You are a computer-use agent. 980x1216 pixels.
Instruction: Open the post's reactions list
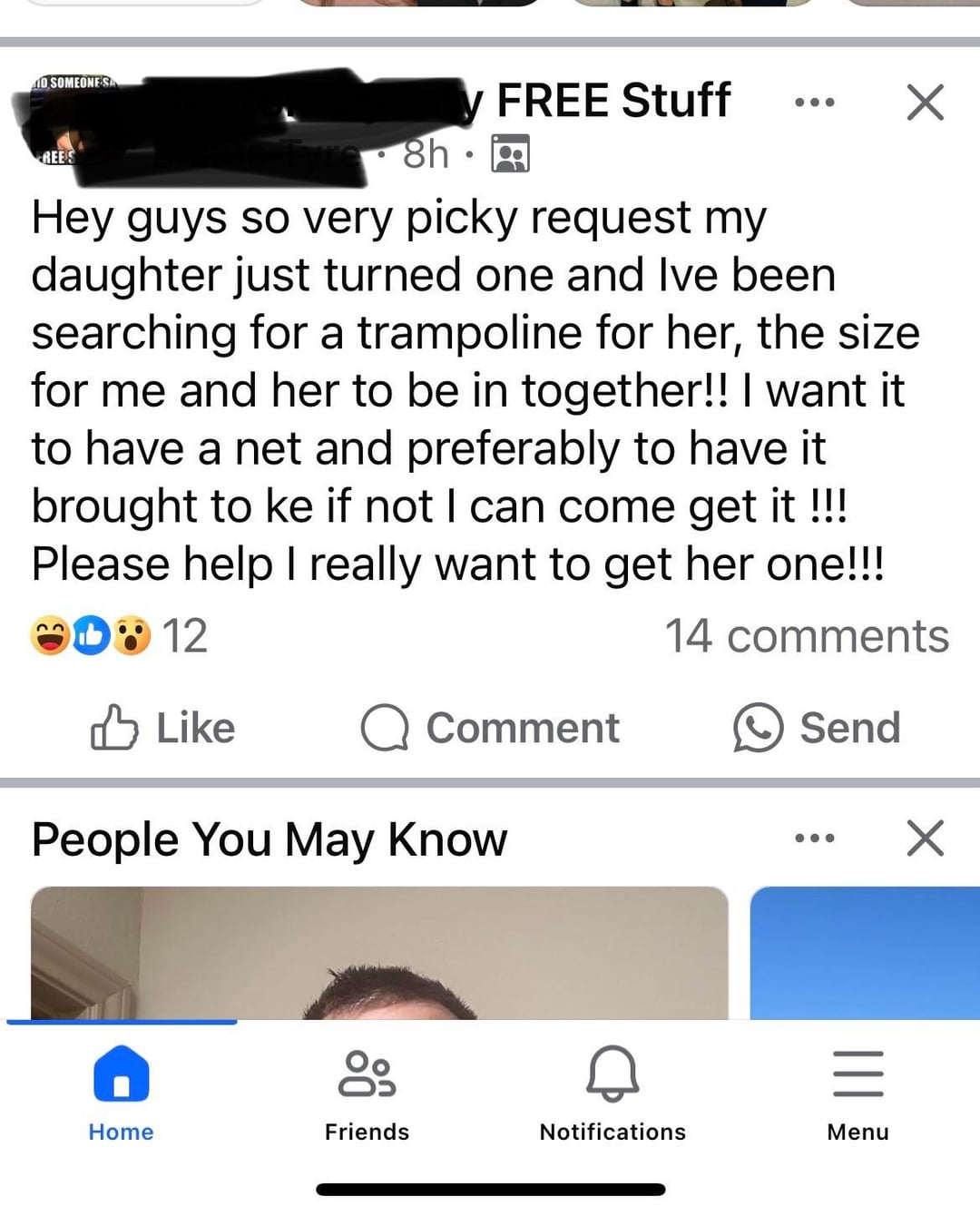tap(118, 635)
